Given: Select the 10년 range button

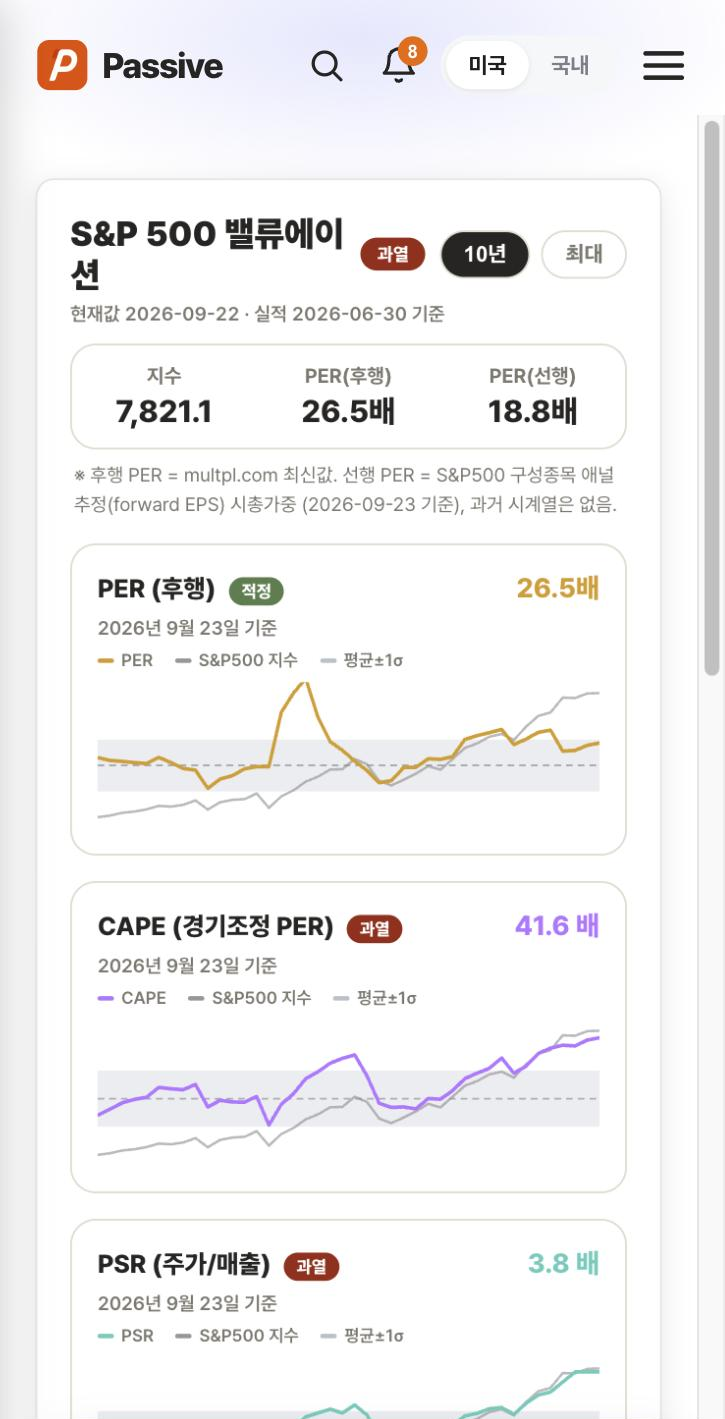Looking at the screenshot, I should (485, 254).
